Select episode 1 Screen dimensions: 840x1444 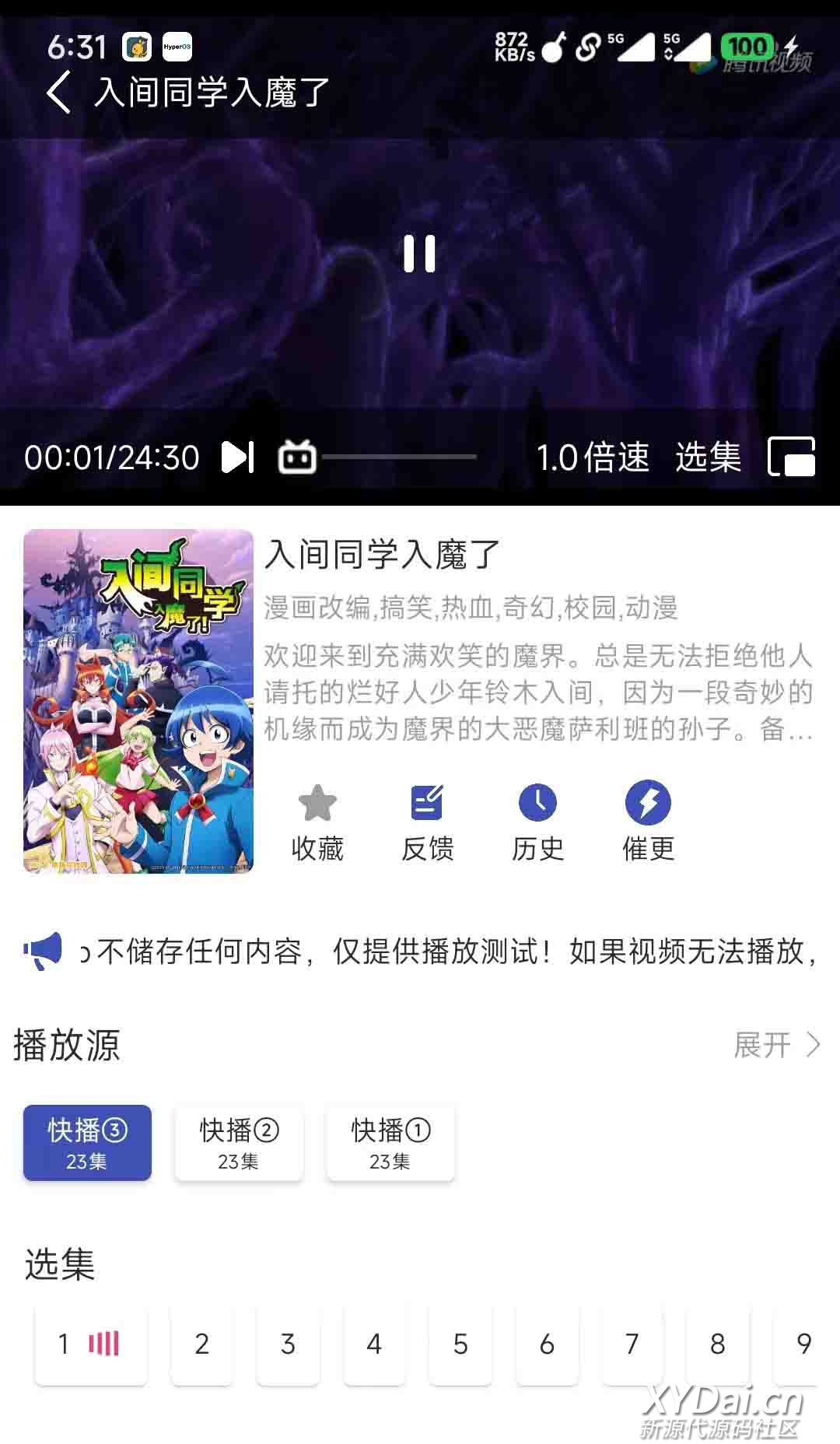tap(90, 1344)
